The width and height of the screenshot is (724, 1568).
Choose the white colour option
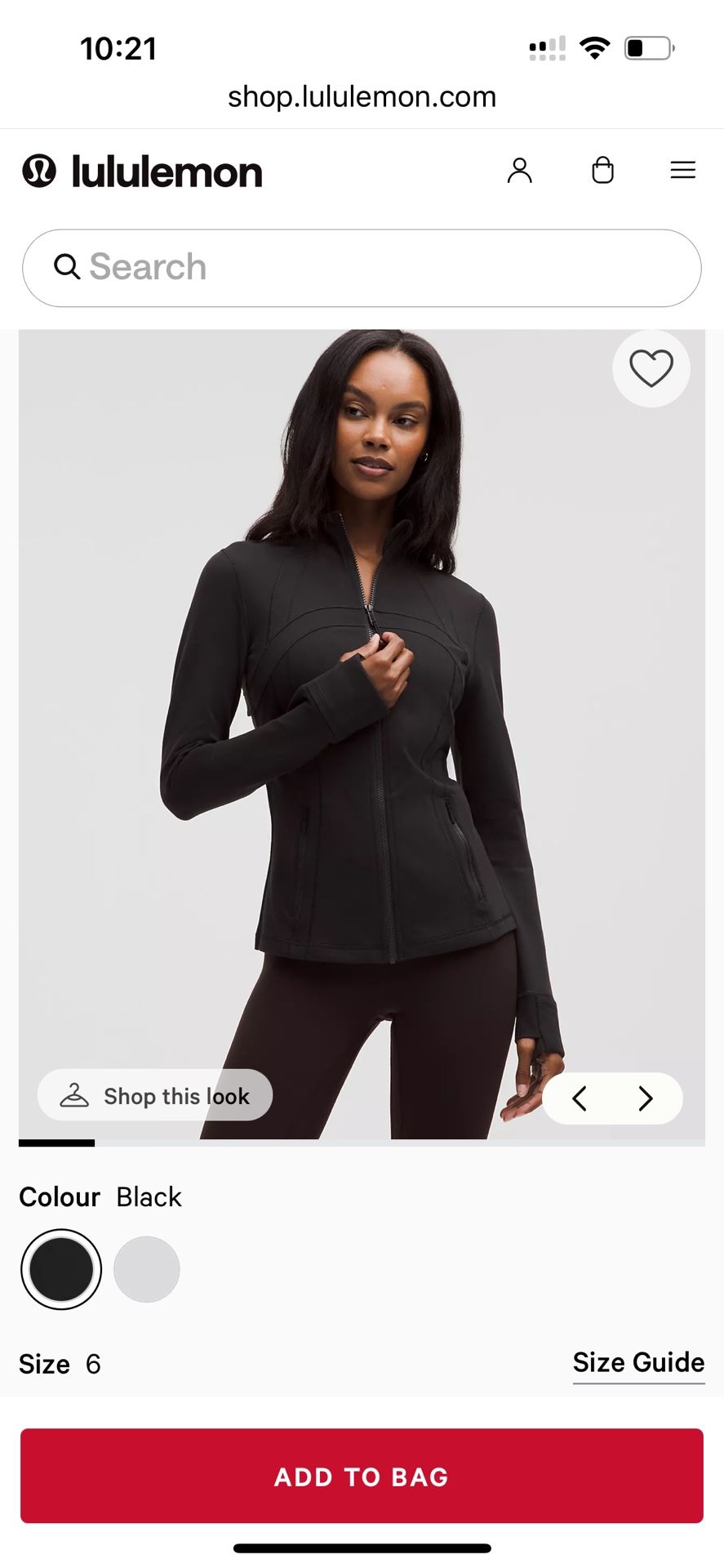(146, 1268)
